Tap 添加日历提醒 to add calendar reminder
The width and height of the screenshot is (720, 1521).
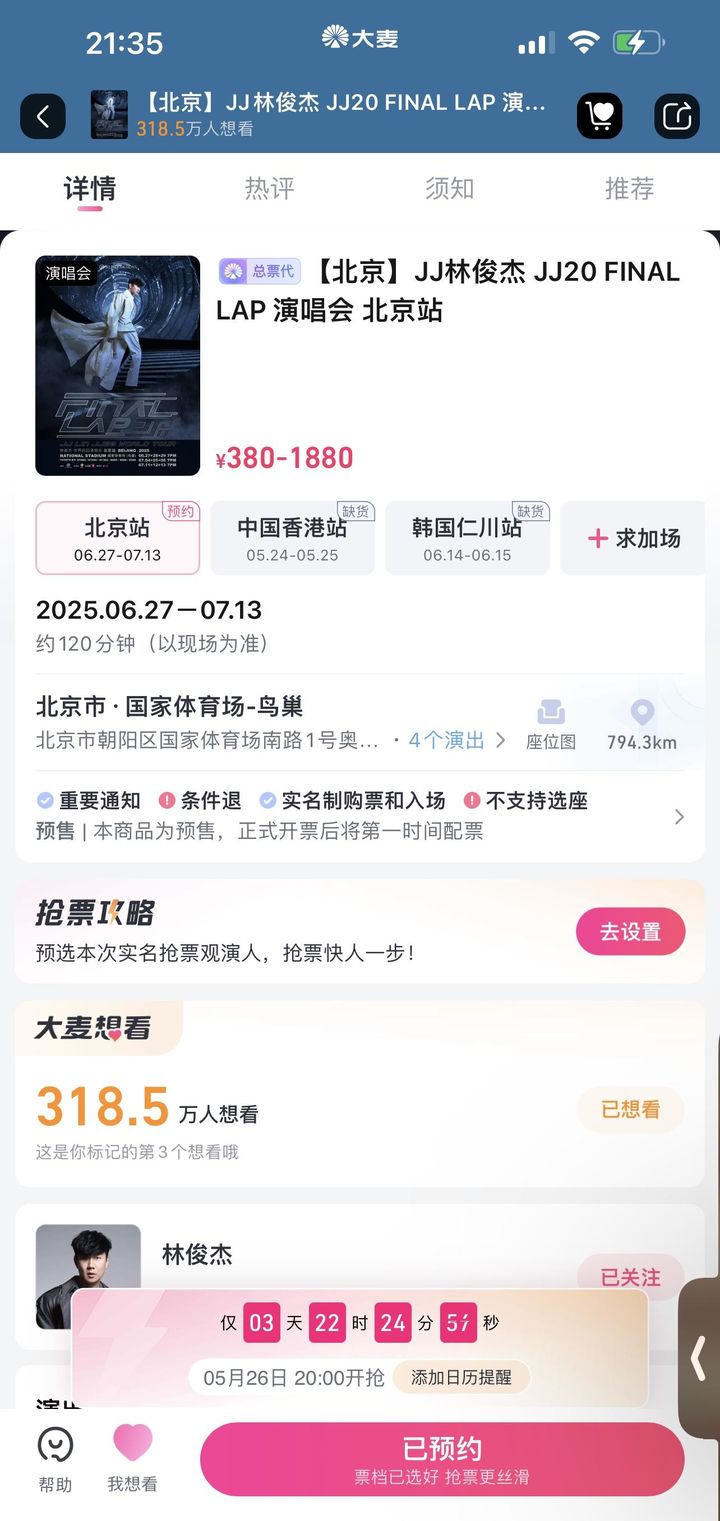click(460, 1377)
